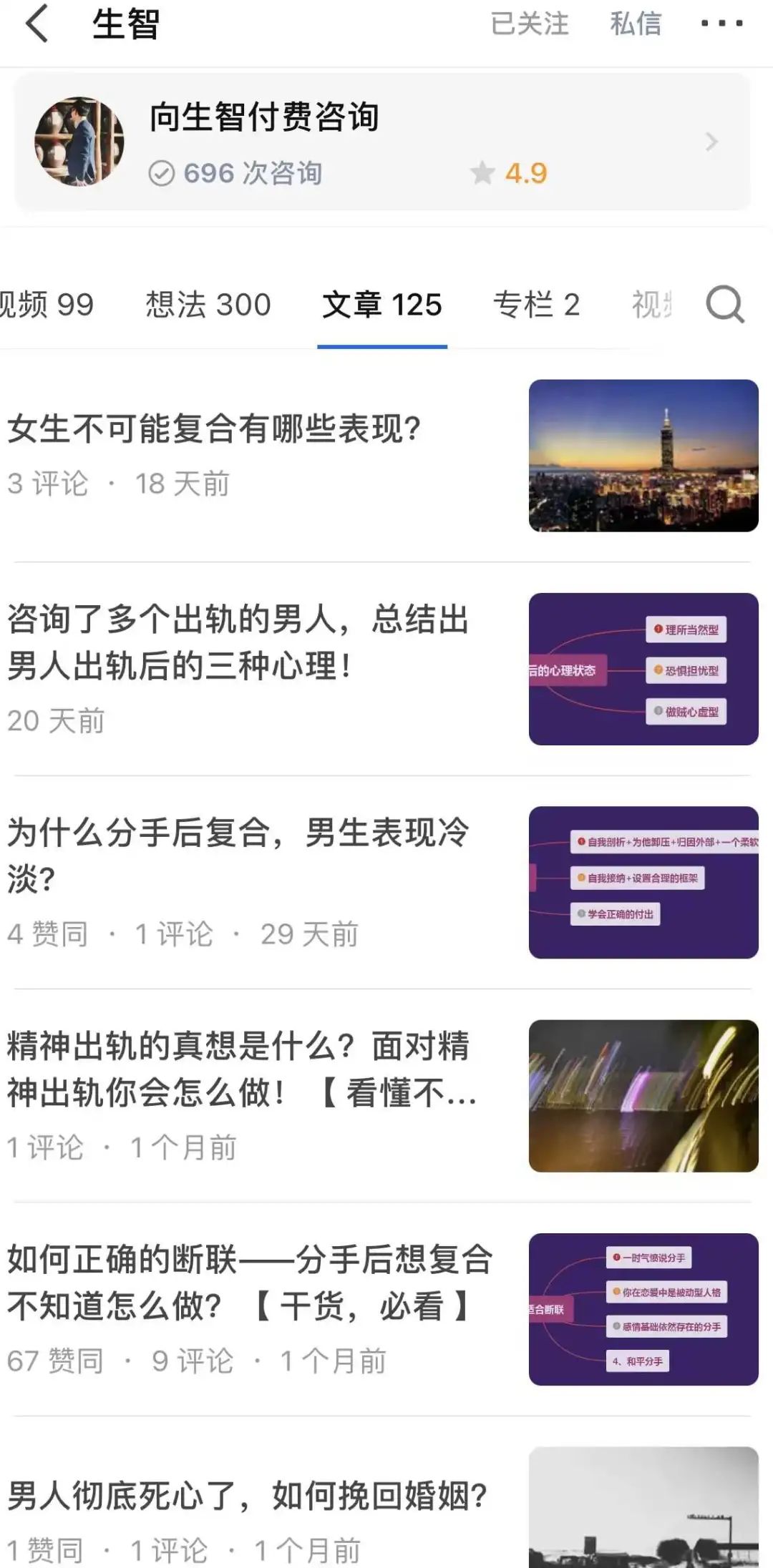The image size is (773, 1568).
Task: Tap the 已关注 following button
Action: click(529, 24)
